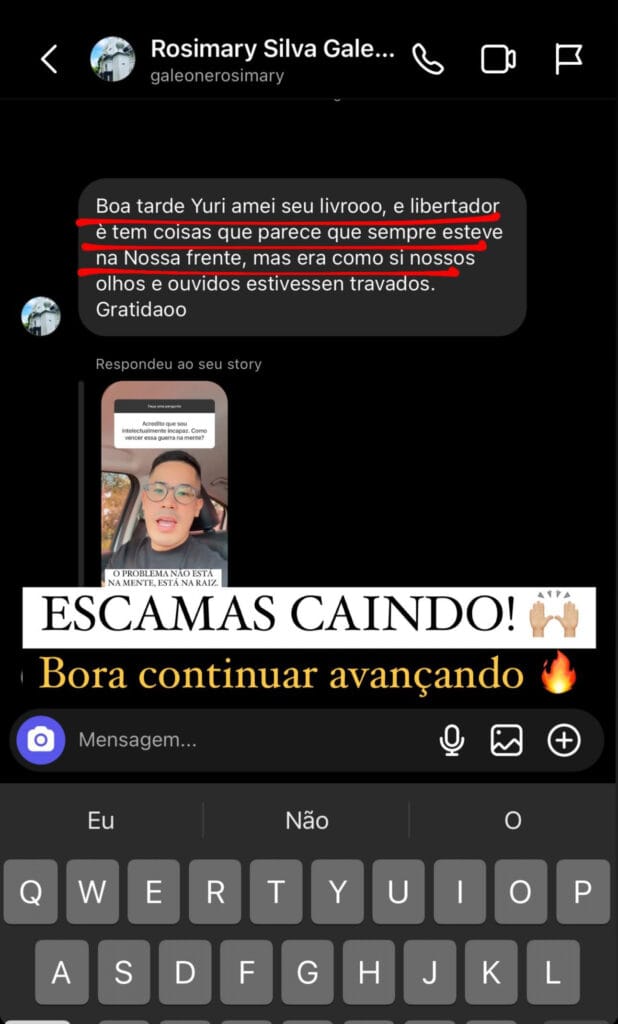
Task: Insert the keyboard suggestion "Não"
Action: coord(307,821)
